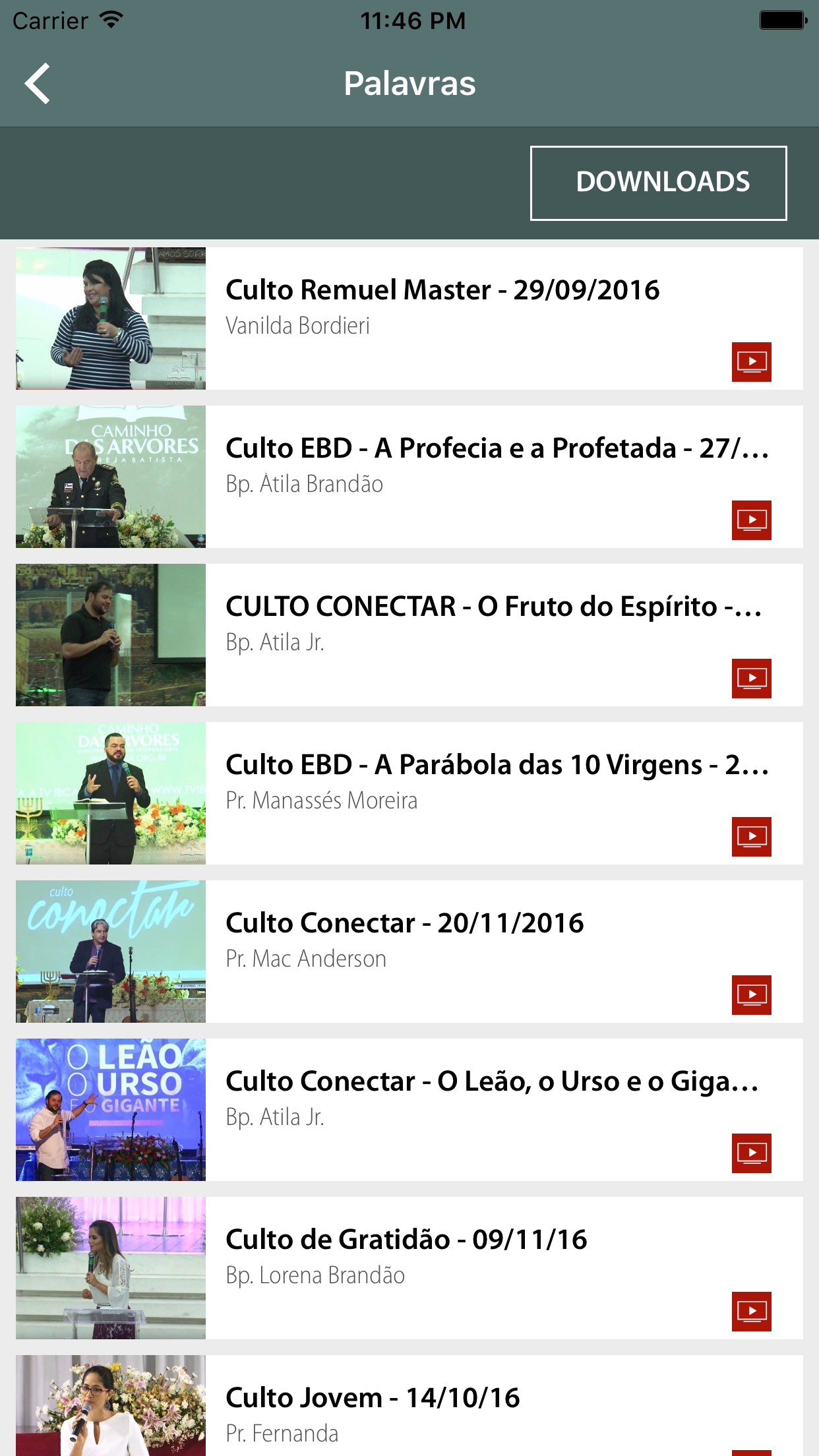819x1456 pixels.
Task: Go back from the Palavras screen
Action: 38,84
